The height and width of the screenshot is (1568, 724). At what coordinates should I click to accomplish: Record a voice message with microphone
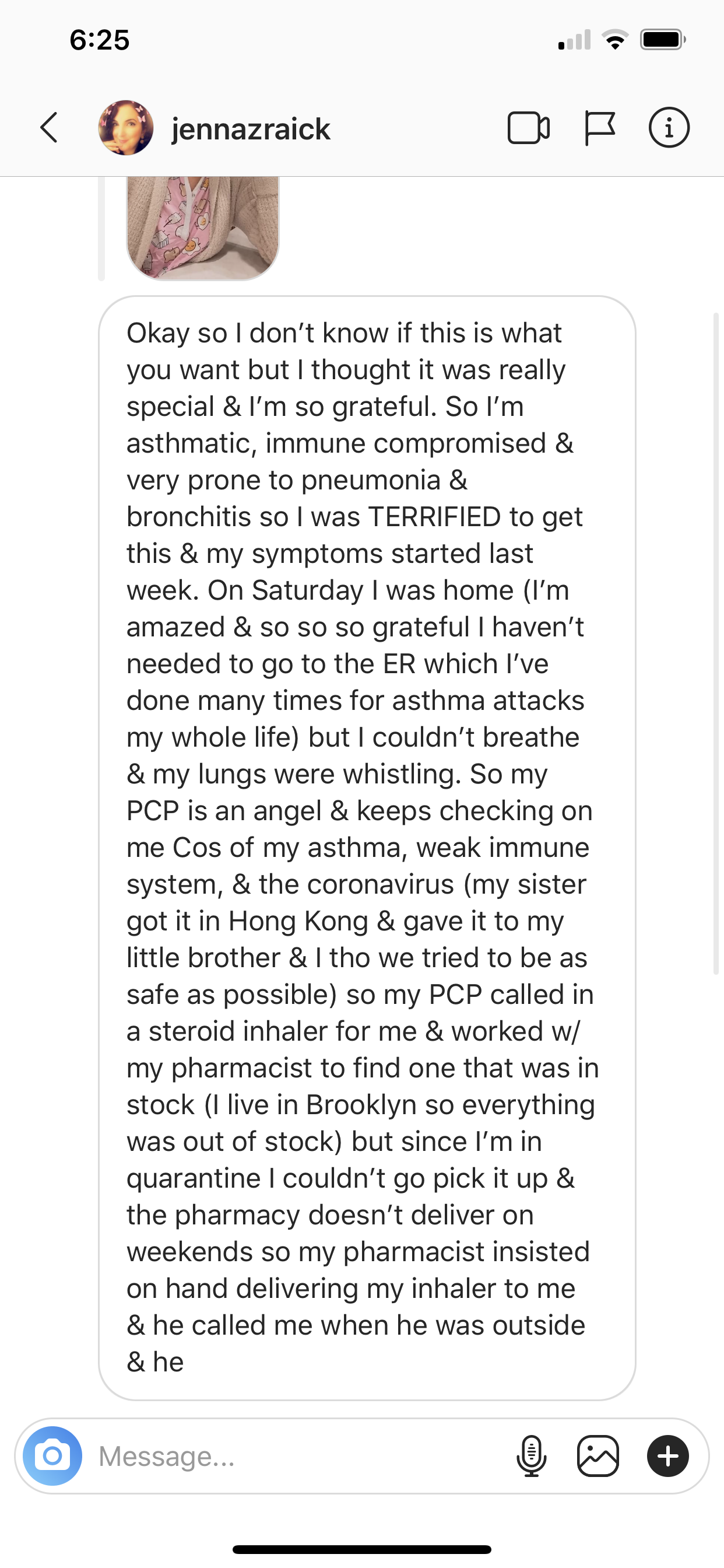coord(532,1456)
